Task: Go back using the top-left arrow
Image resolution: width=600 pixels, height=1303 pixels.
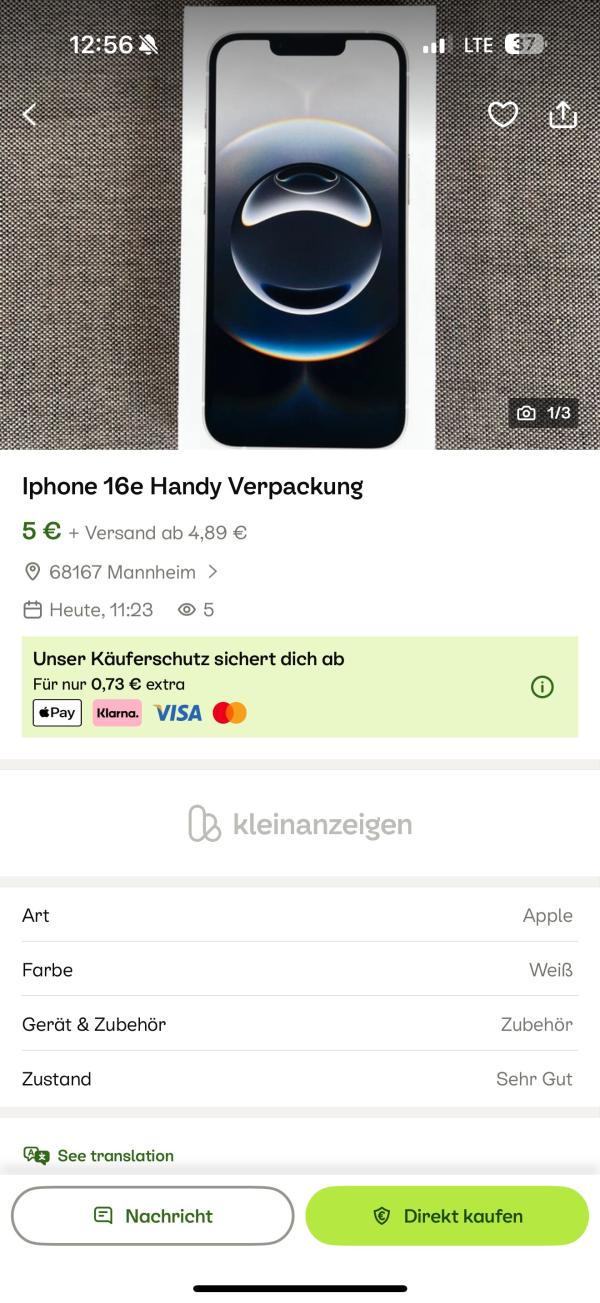Action: [x=29, y=115]
